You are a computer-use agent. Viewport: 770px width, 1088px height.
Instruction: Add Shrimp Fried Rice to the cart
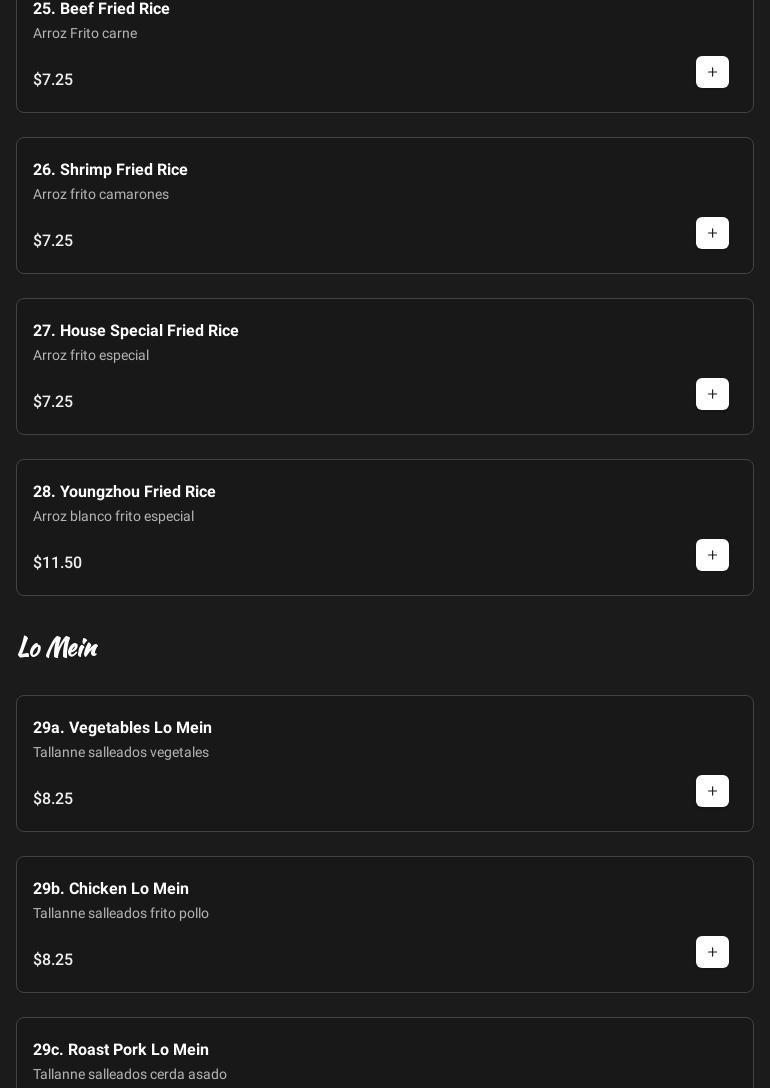click(712, 233)
